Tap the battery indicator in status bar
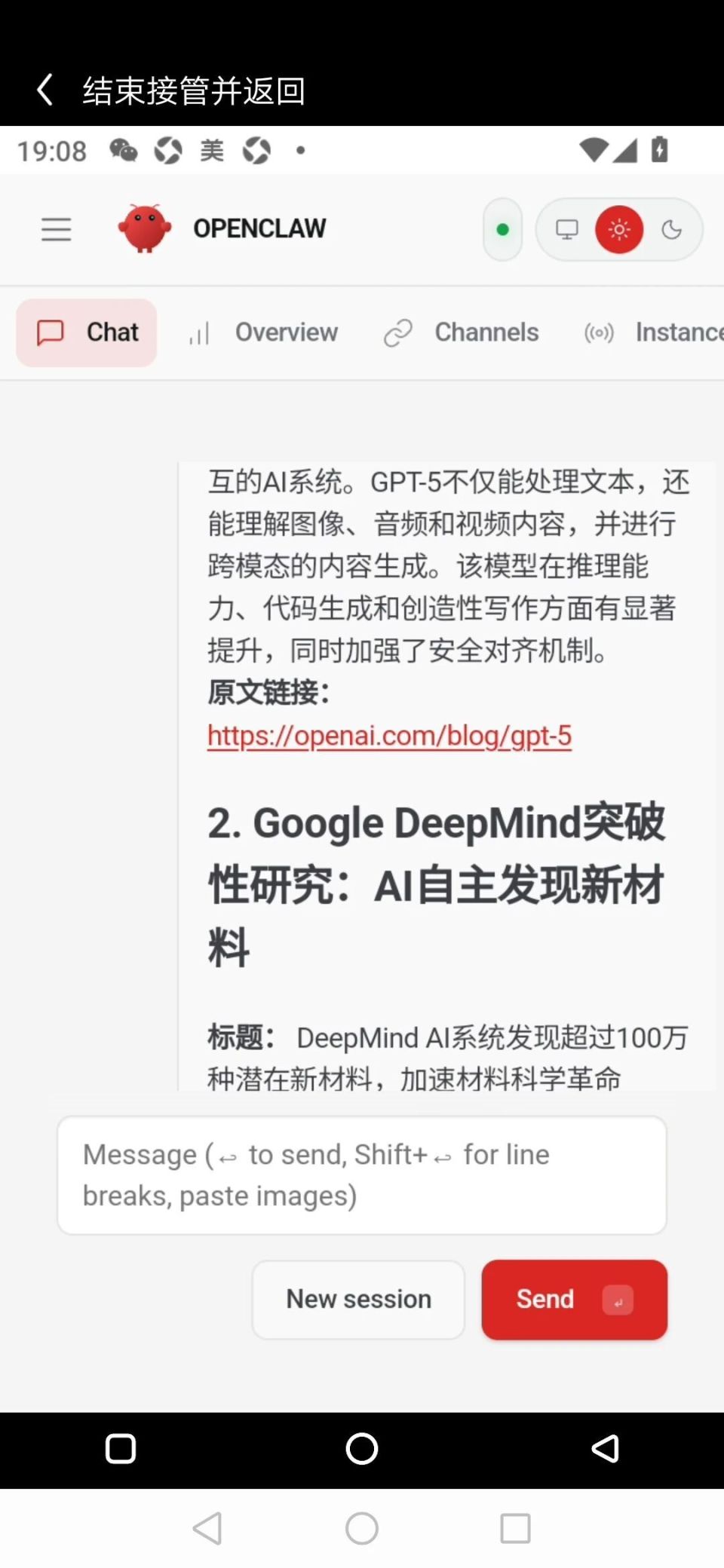 (x=658, y=149)
